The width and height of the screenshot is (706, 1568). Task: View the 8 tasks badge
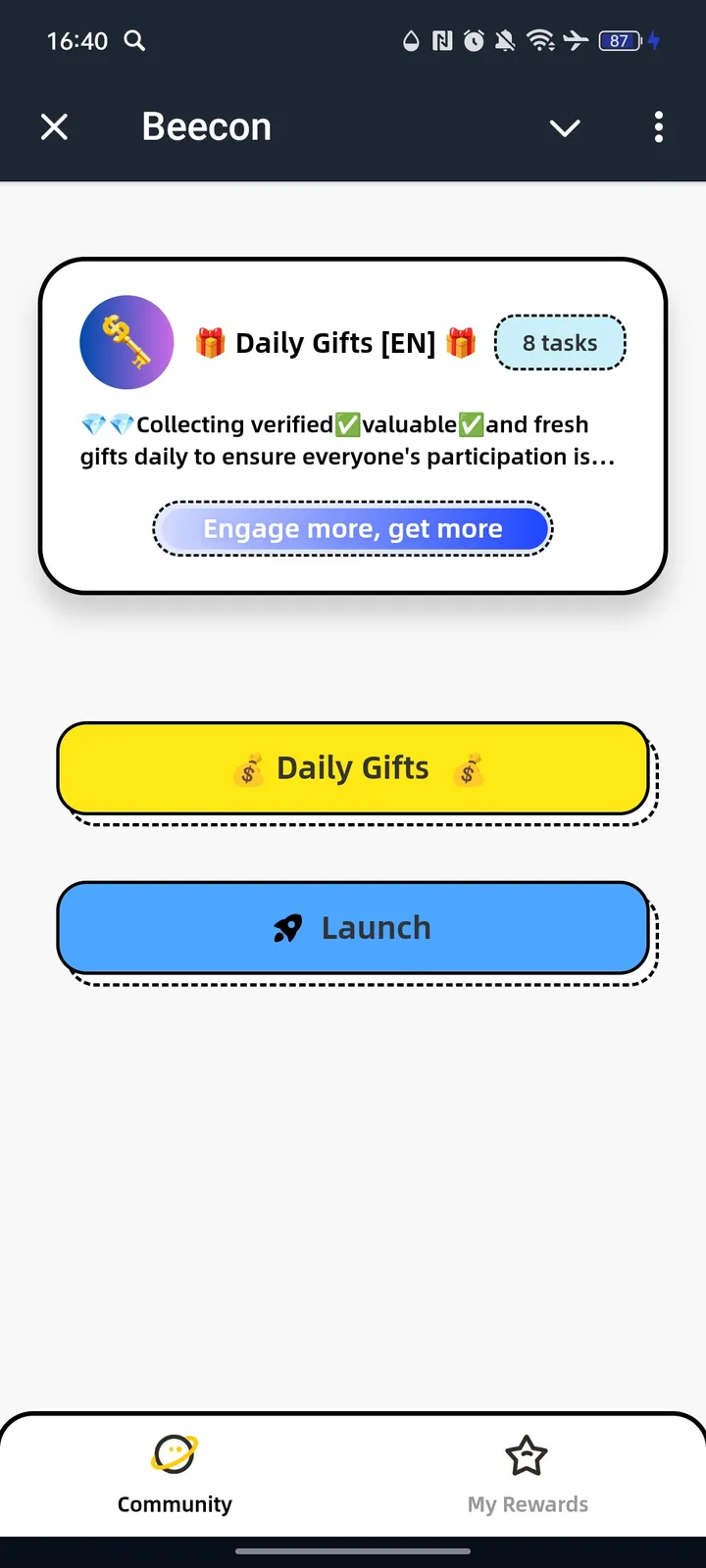(x=560, y=343)
